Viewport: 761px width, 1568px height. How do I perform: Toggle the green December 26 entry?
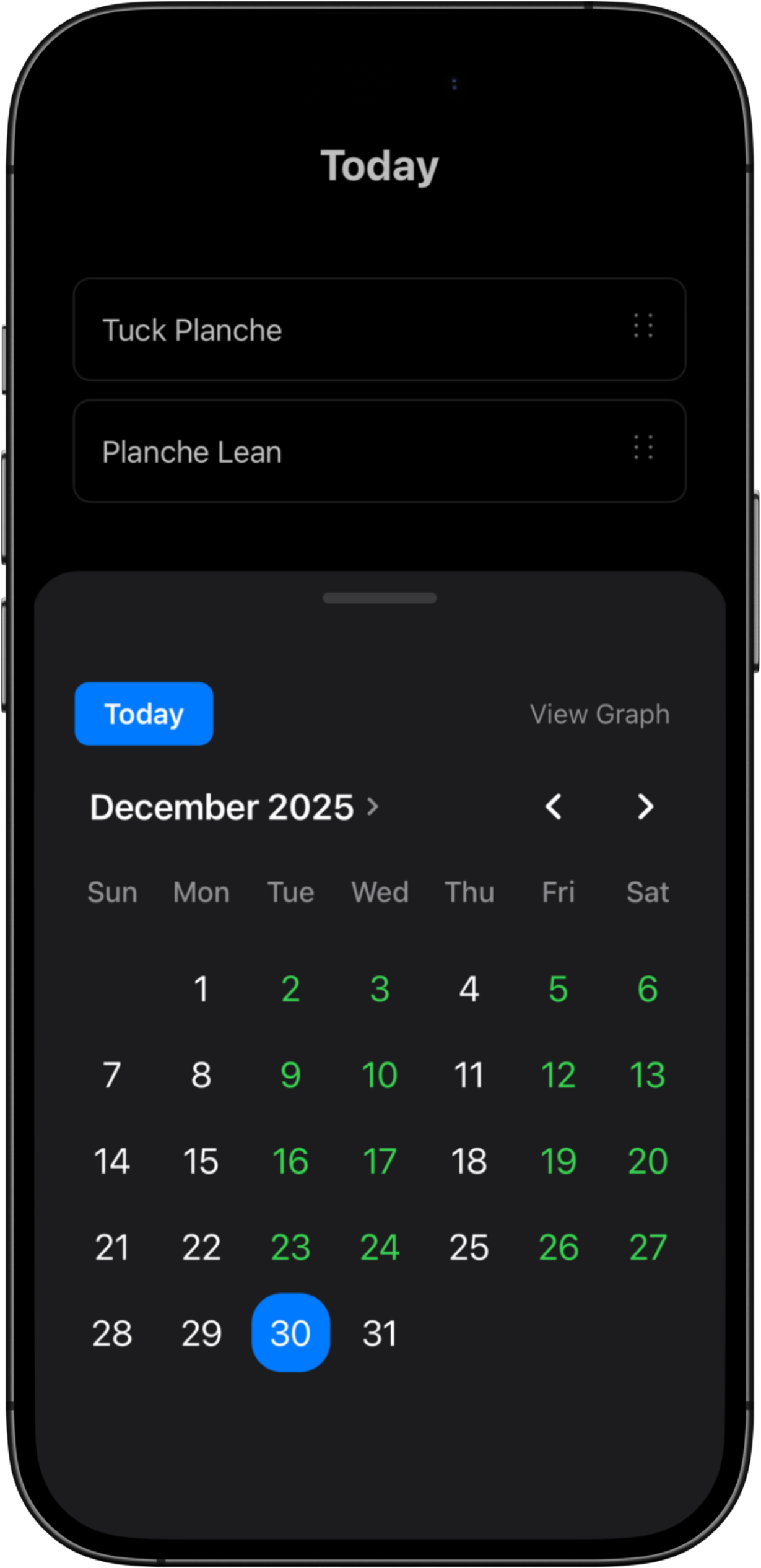(x=558, y=1247)
